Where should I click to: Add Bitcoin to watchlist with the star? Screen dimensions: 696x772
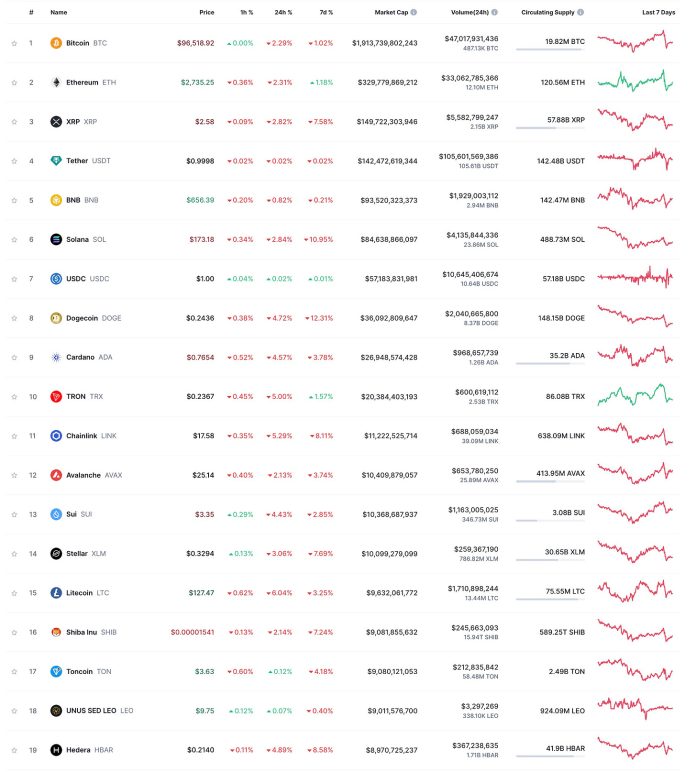click(14, 43)
